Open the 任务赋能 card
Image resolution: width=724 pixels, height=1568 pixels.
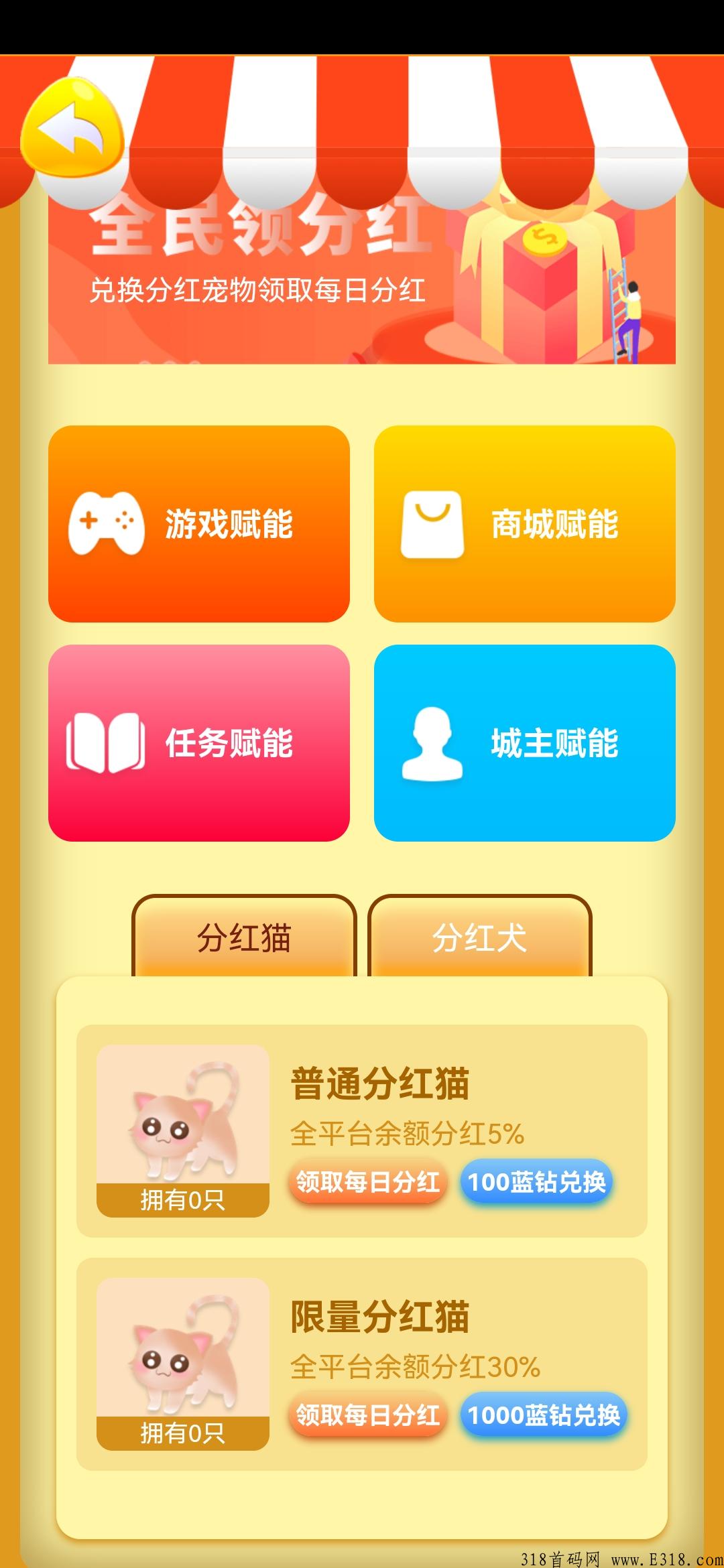[x=201, y=740]
